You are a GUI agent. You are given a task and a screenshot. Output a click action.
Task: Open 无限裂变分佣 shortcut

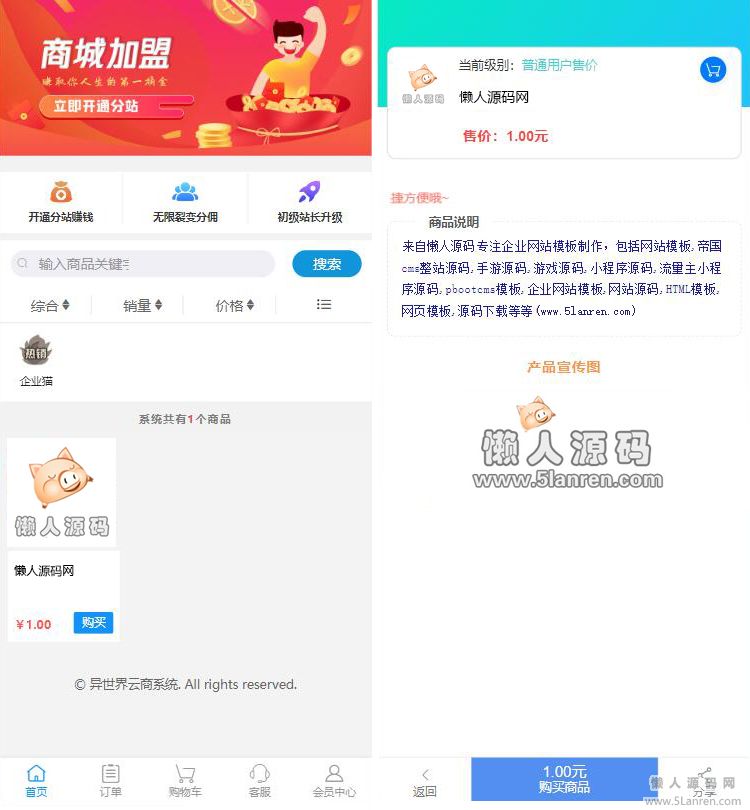[x=185, y=201]
